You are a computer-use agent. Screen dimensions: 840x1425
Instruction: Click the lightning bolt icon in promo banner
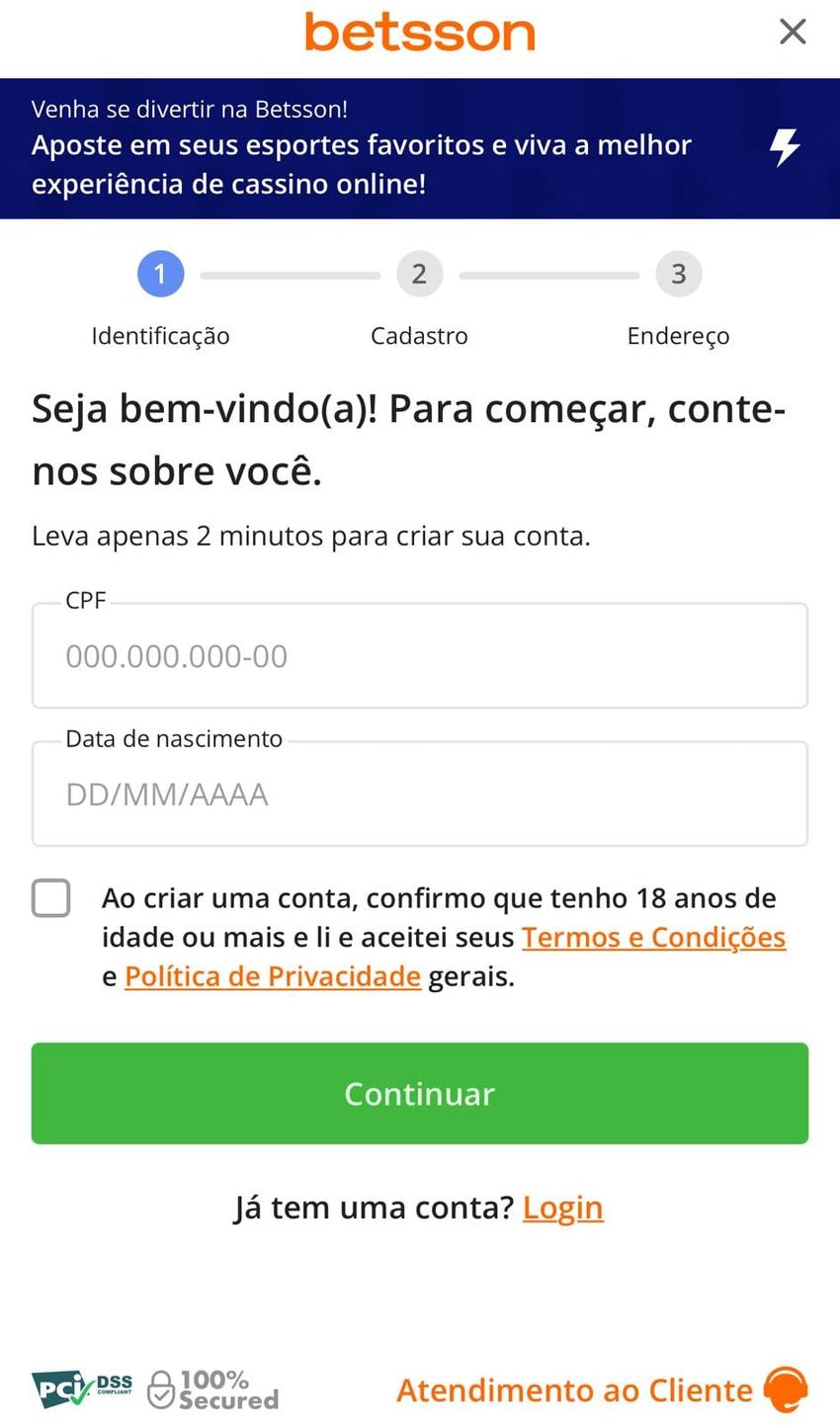click(x=785, y=146)
